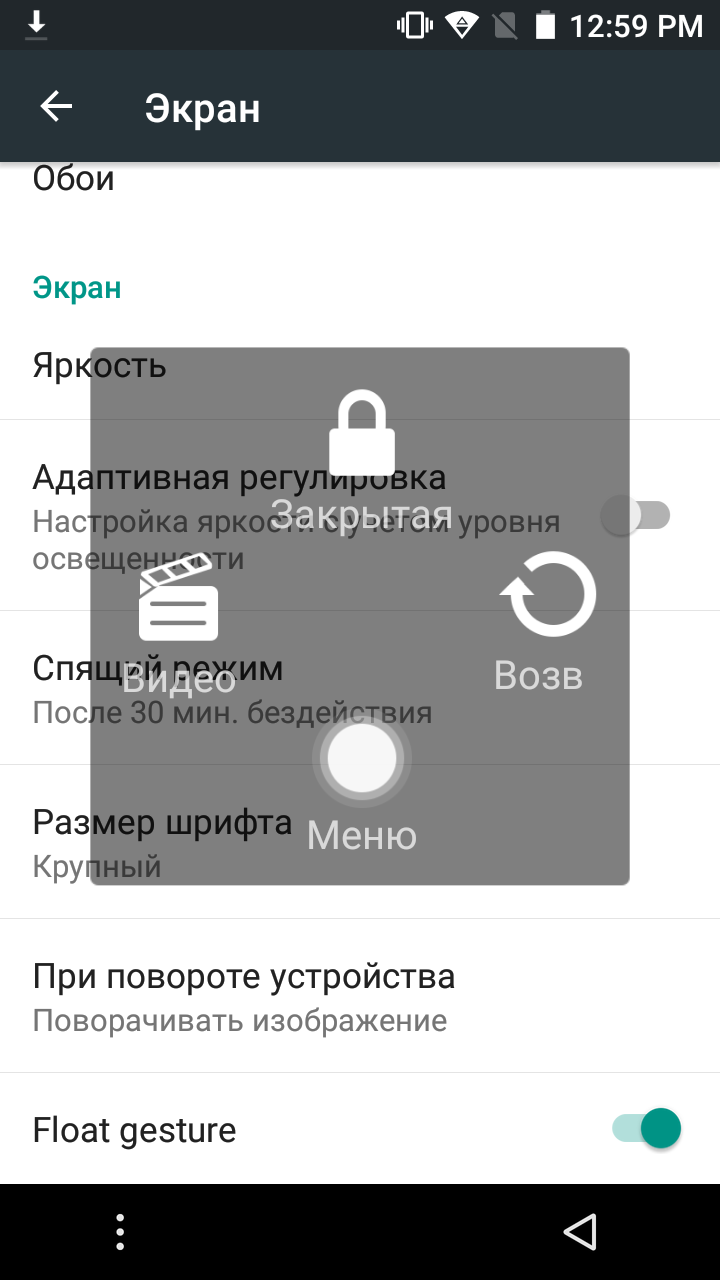
Task: Tap the Возв rotate arrow icon
Action: pos(548,594)
